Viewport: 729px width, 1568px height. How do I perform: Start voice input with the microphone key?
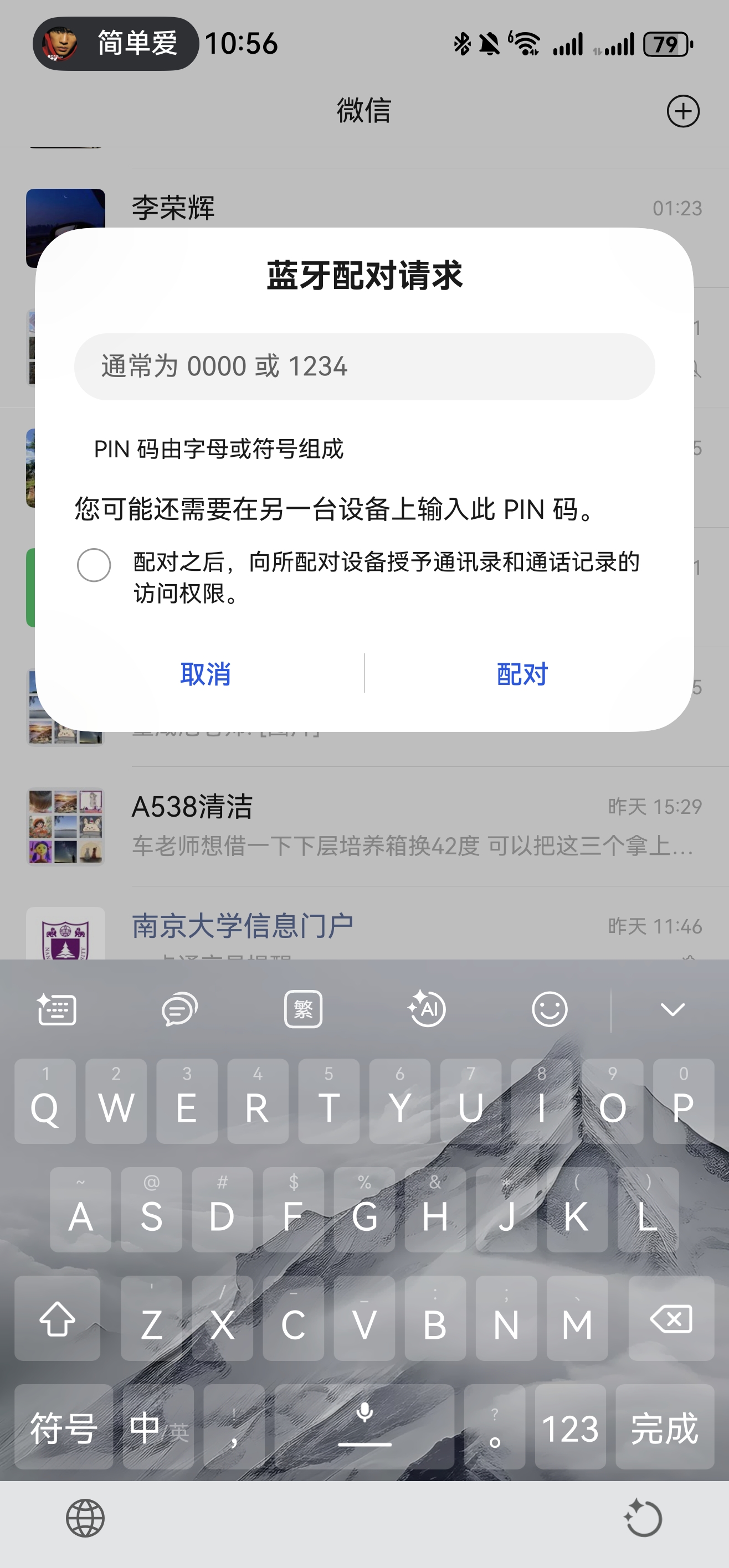(x=364, y=1421)
